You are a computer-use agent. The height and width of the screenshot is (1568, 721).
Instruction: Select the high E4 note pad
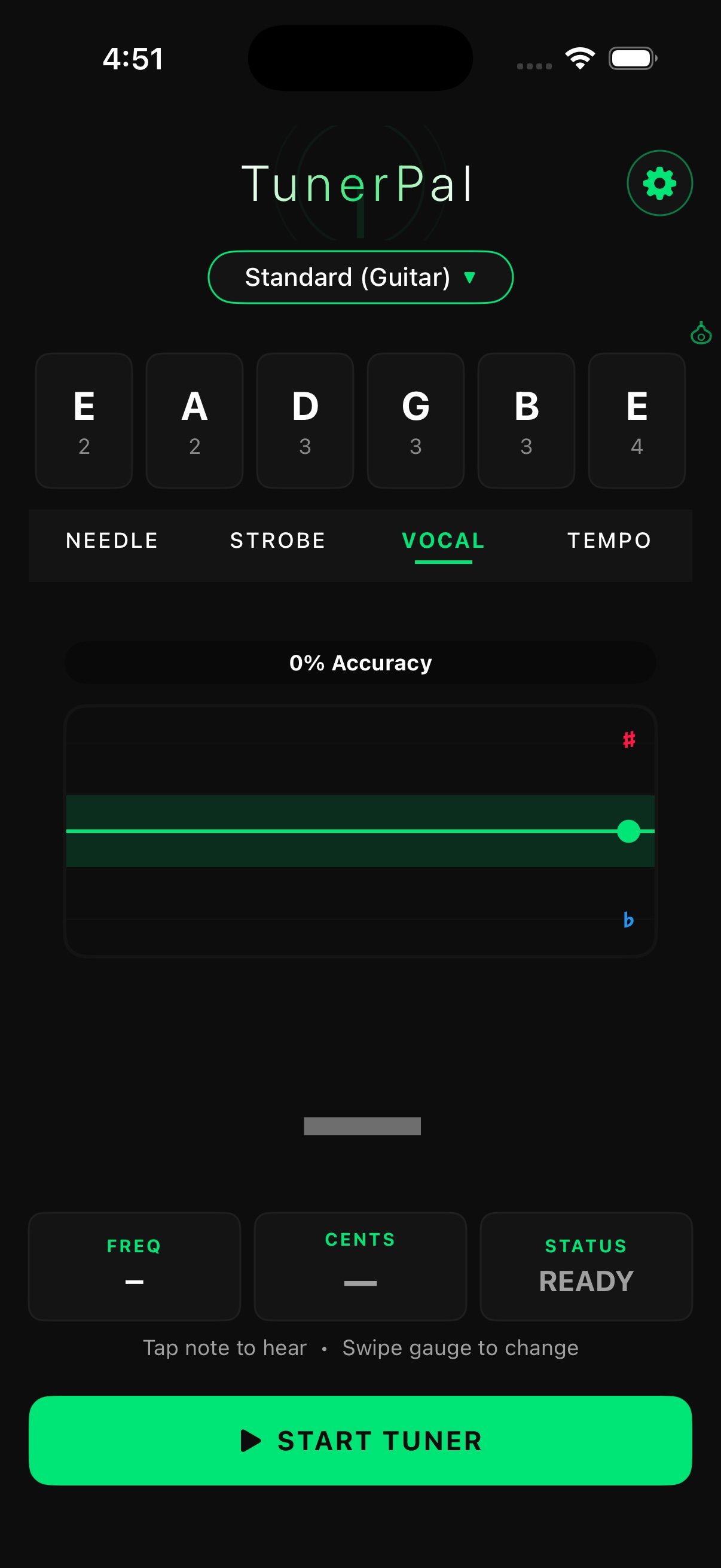[x=637, y=420]
